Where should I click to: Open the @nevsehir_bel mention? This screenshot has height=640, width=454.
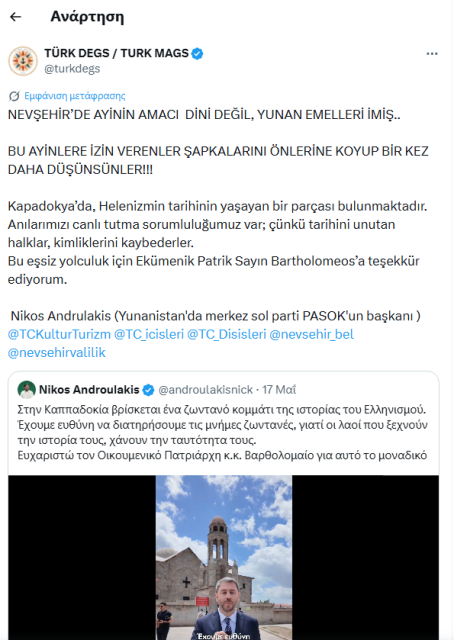tap(312, 334)
